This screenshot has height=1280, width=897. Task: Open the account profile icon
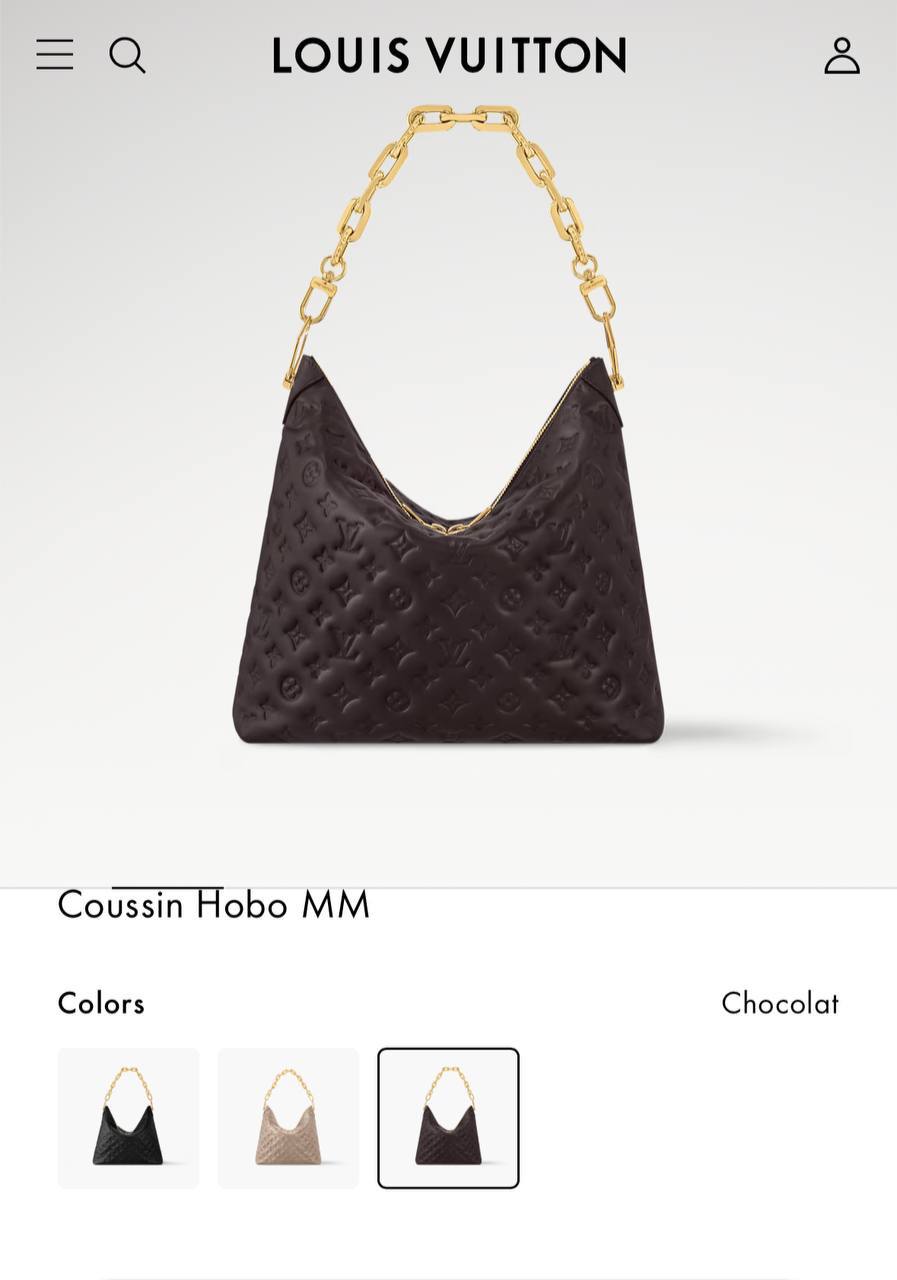tap(842, 56)
